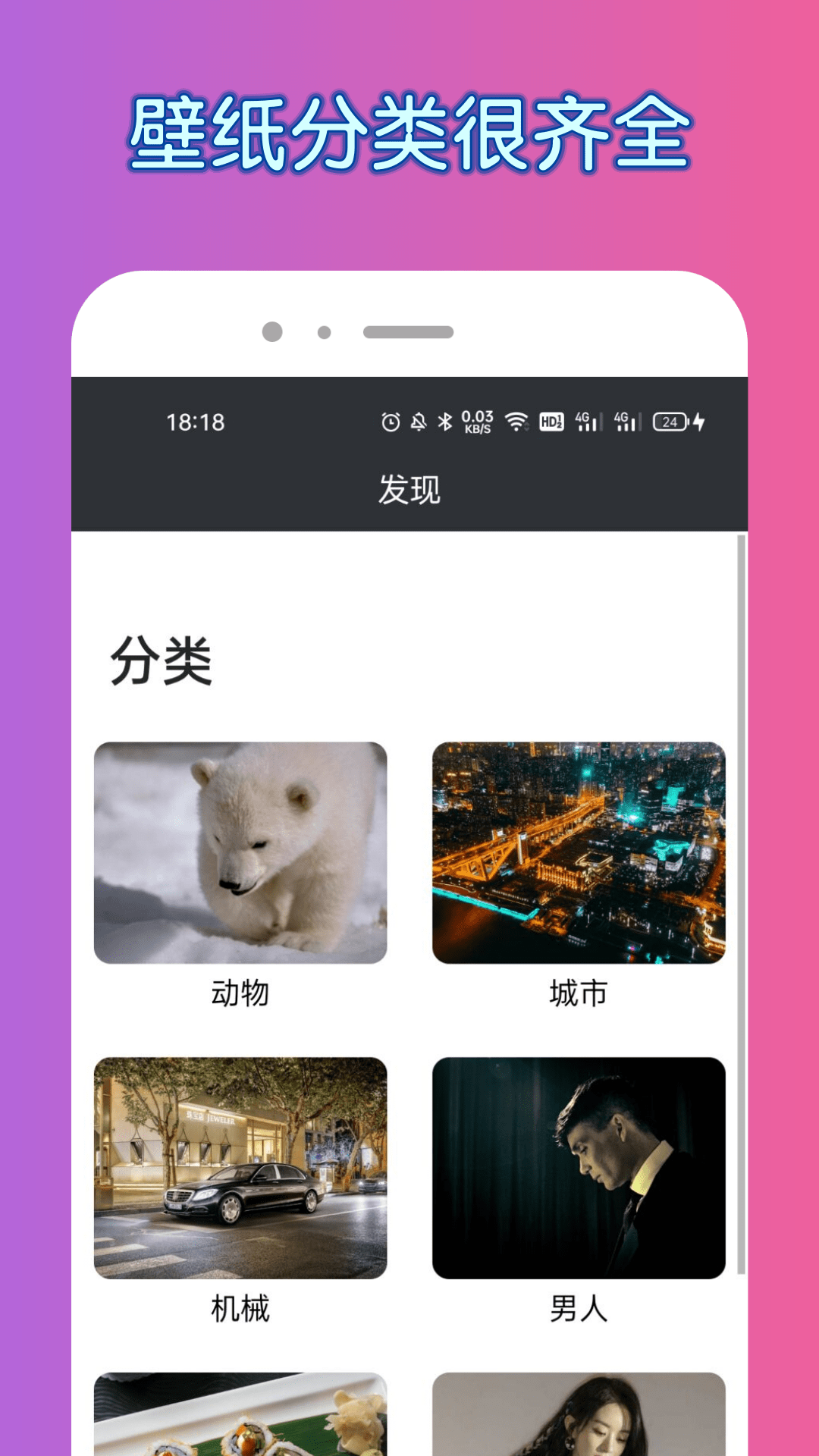819x1456 pixels.
Task: Select the HD VoLTE indicator icon
Action: tap(551, 422)
